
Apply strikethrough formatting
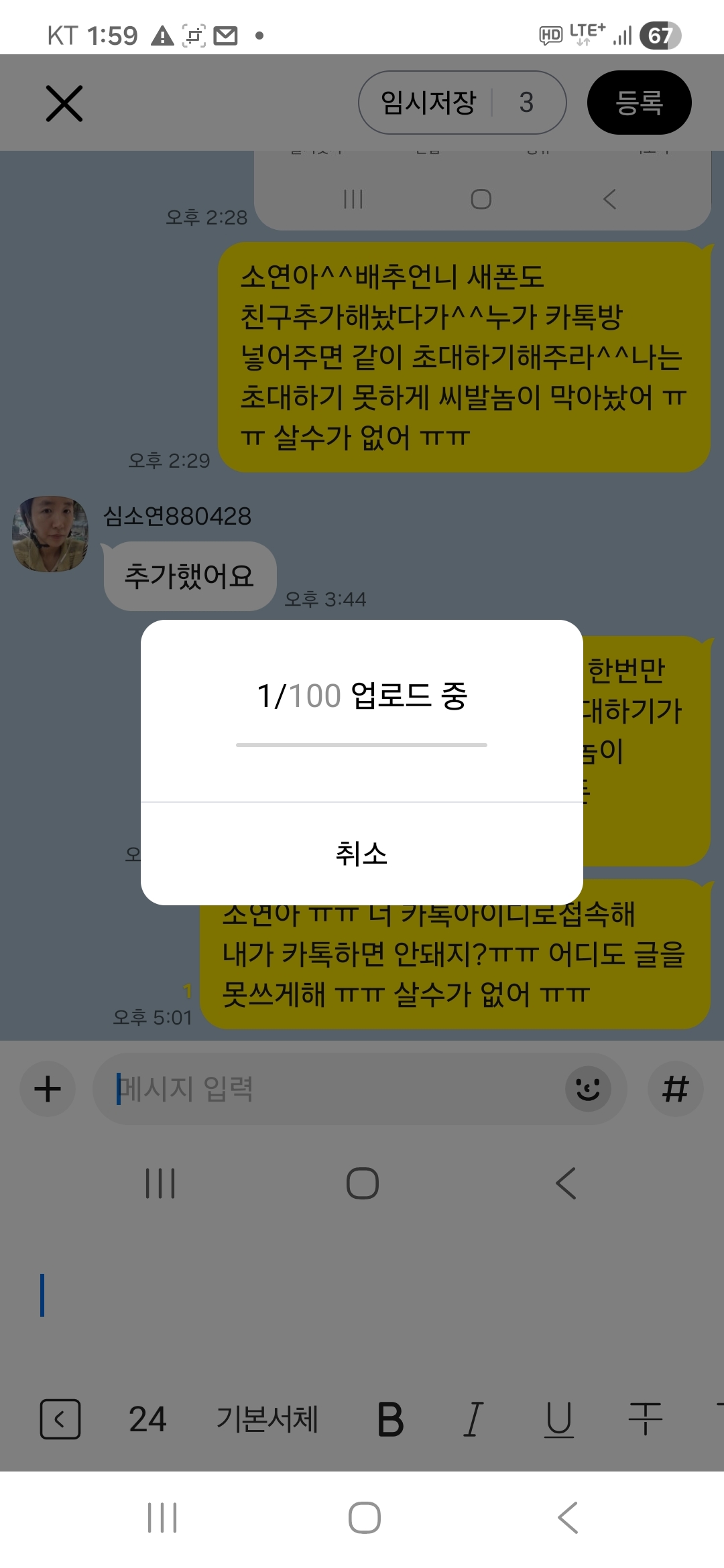[x=645, y=1419]
